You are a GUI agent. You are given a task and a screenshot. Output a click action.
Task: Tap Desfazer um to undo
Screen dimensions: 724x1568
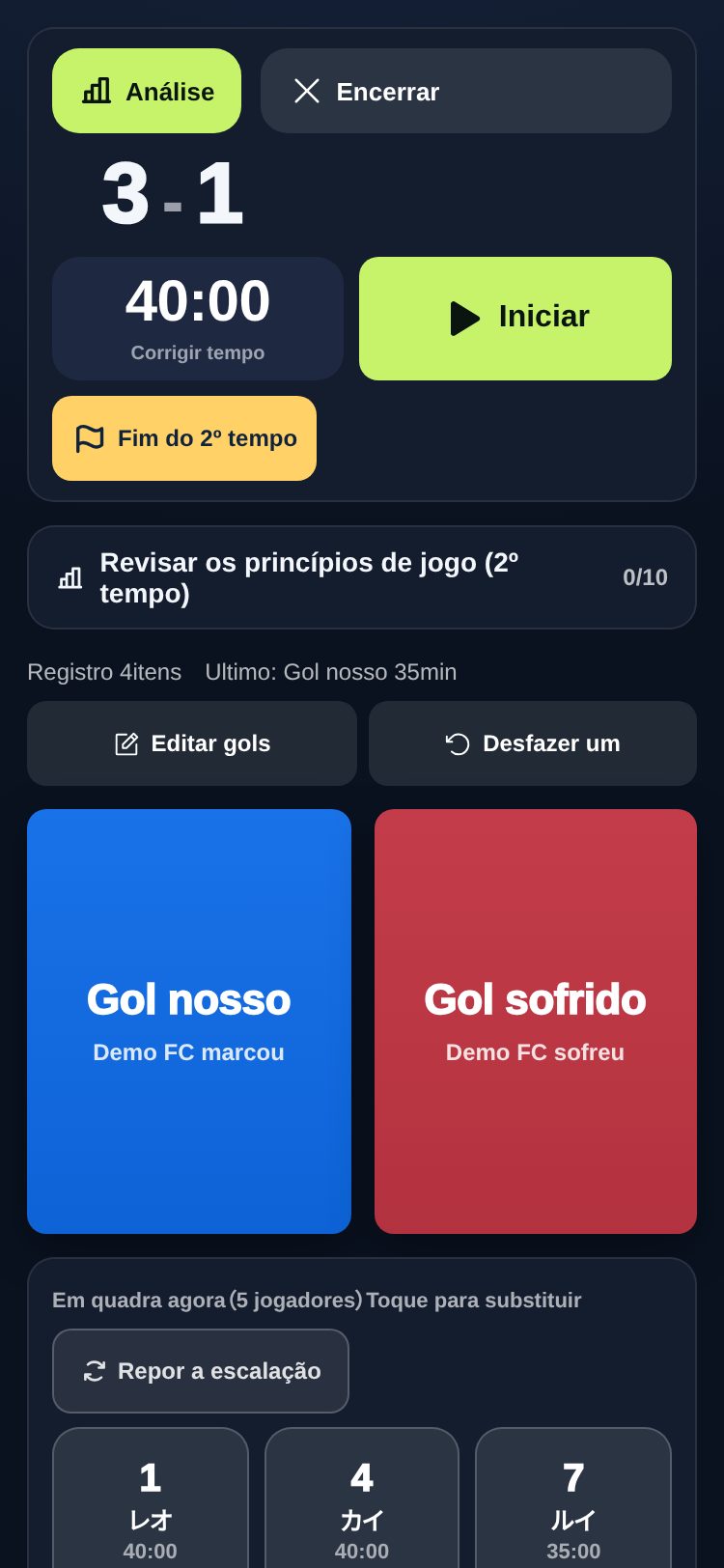(533, 743)
